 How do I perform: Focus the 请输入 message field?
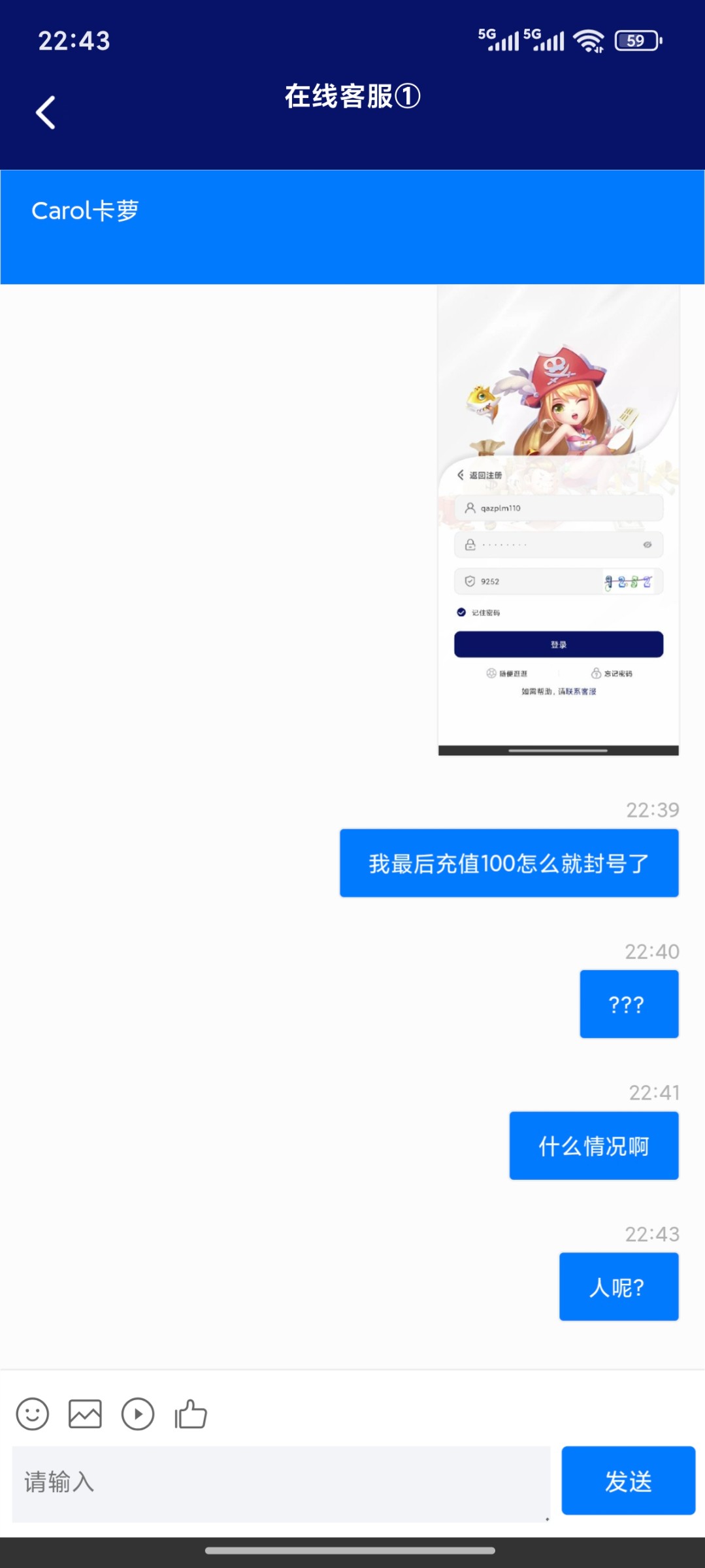[281, 1483]
